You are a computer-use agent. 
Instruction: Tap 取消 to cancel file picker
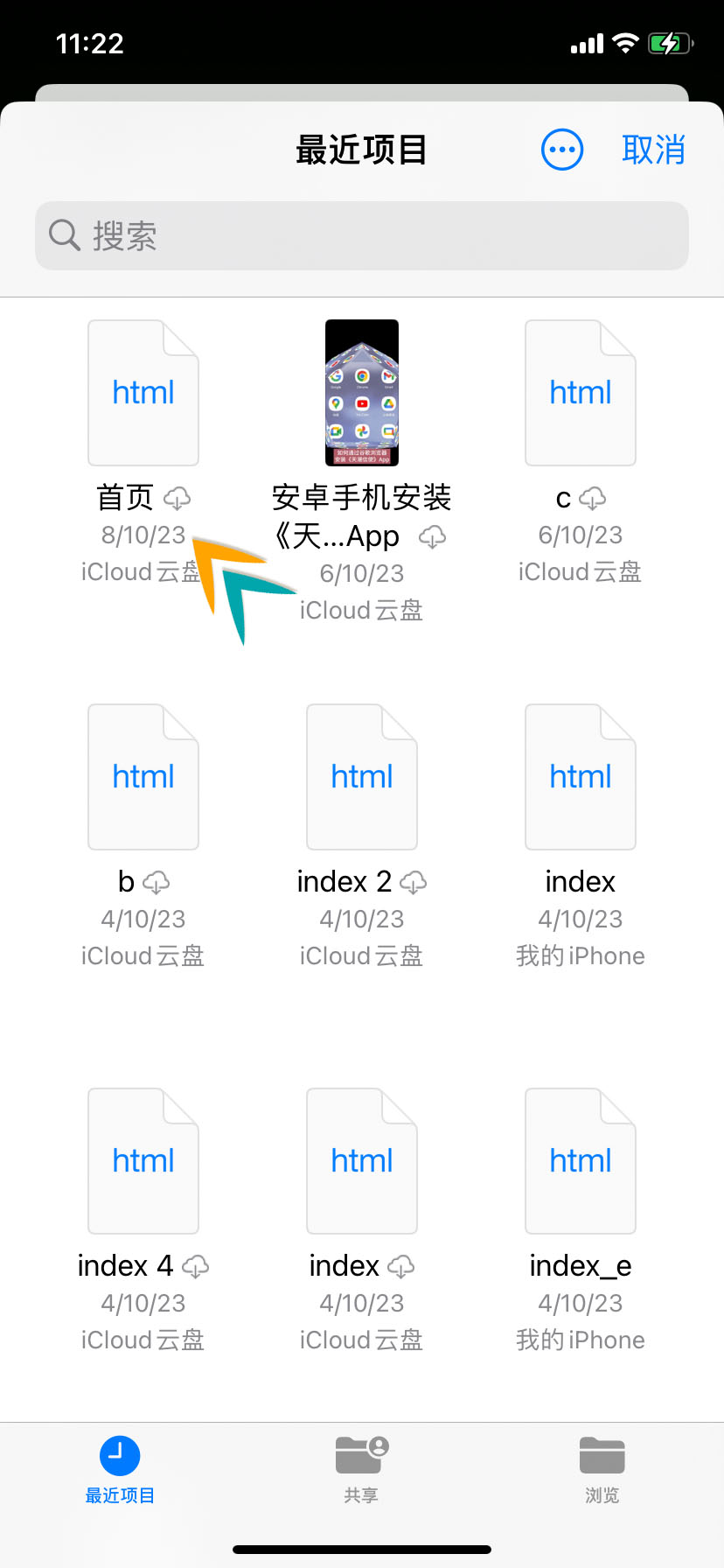[x=653, y=150]
